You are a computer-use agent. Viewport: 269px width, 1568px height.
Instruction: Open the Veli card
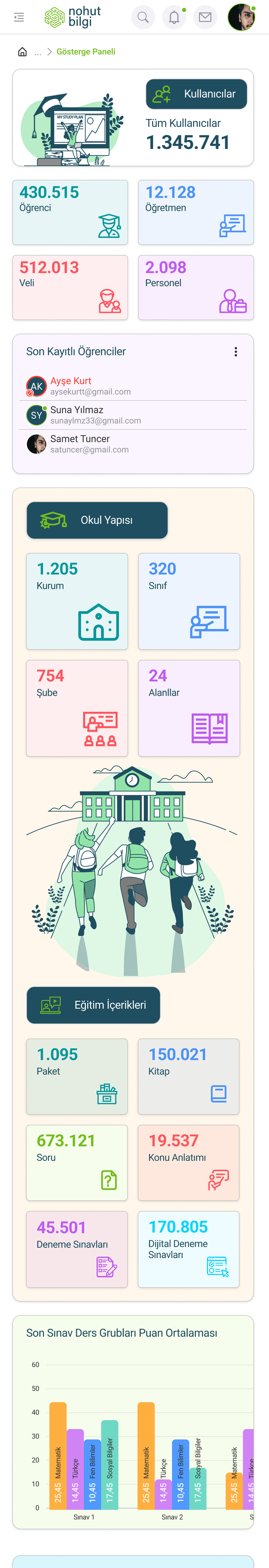[x=70, y=287]
